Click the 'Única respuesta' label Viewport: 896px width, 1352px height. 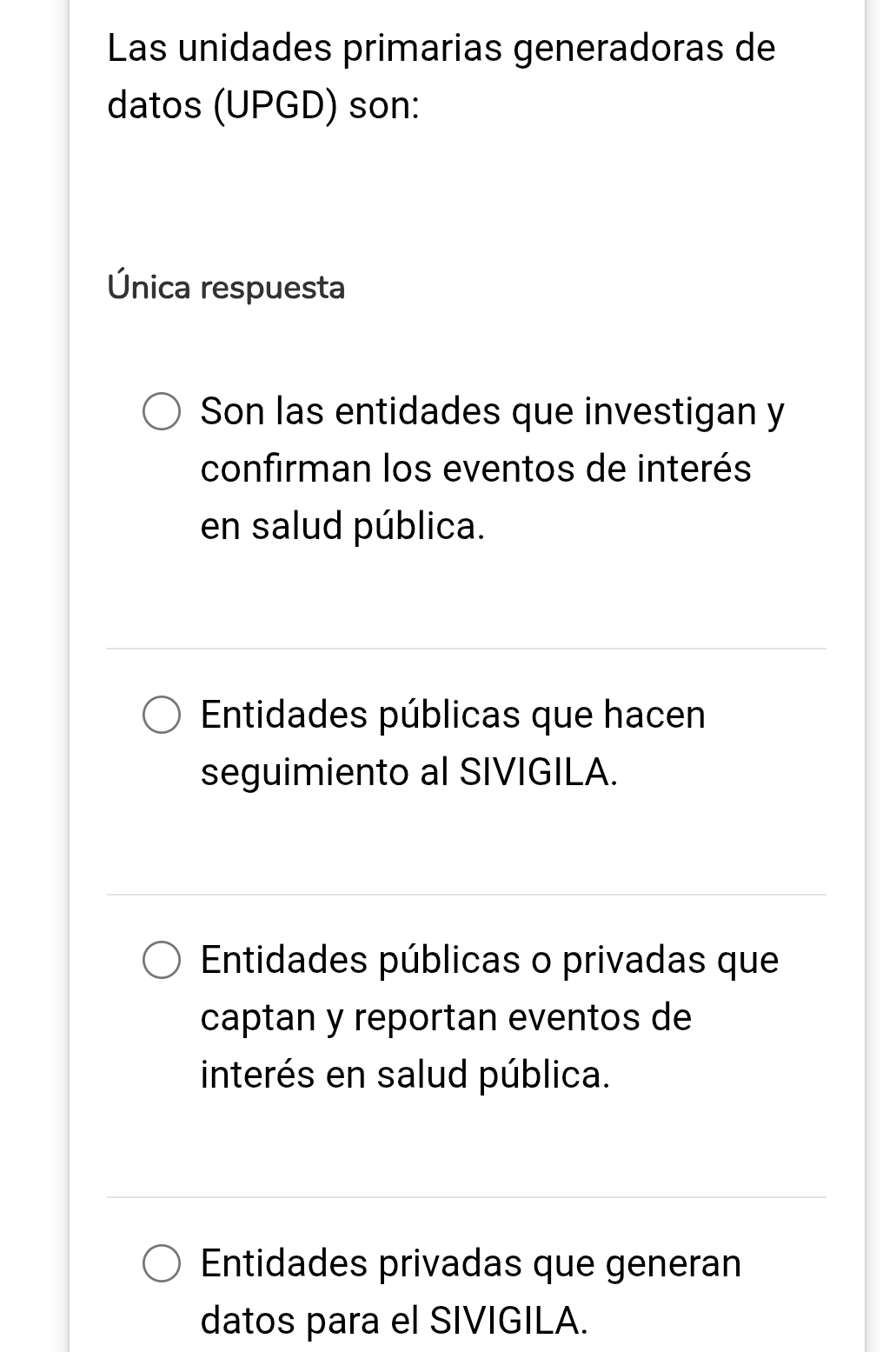[x=227, y=287]
